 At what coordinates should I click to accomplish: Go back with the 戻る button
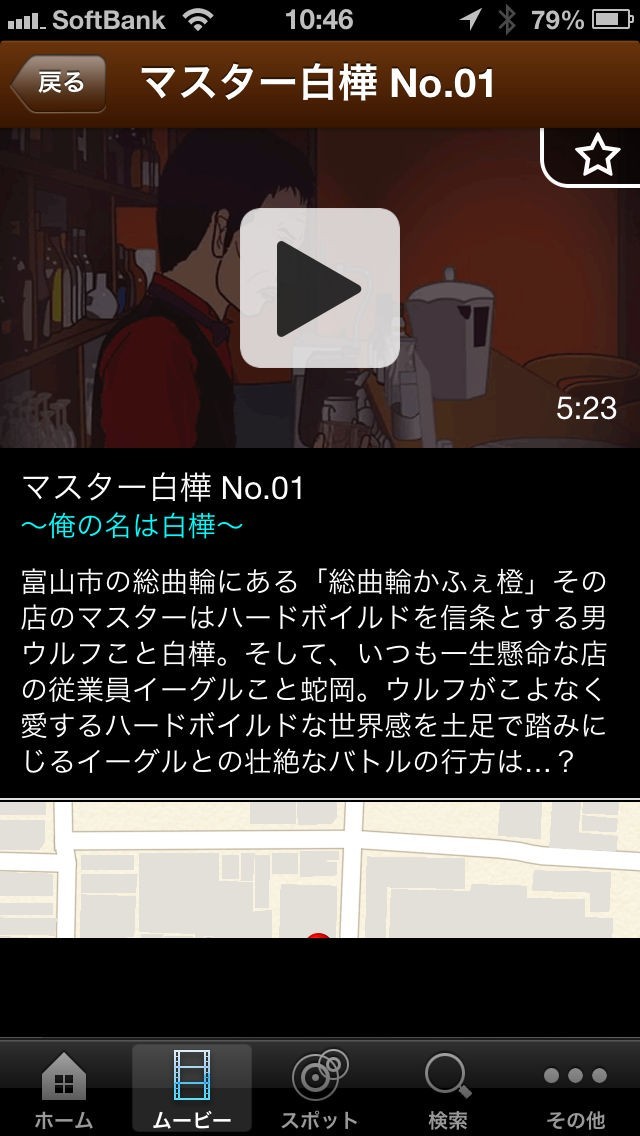pyautogui.click(x=58, y=84)
